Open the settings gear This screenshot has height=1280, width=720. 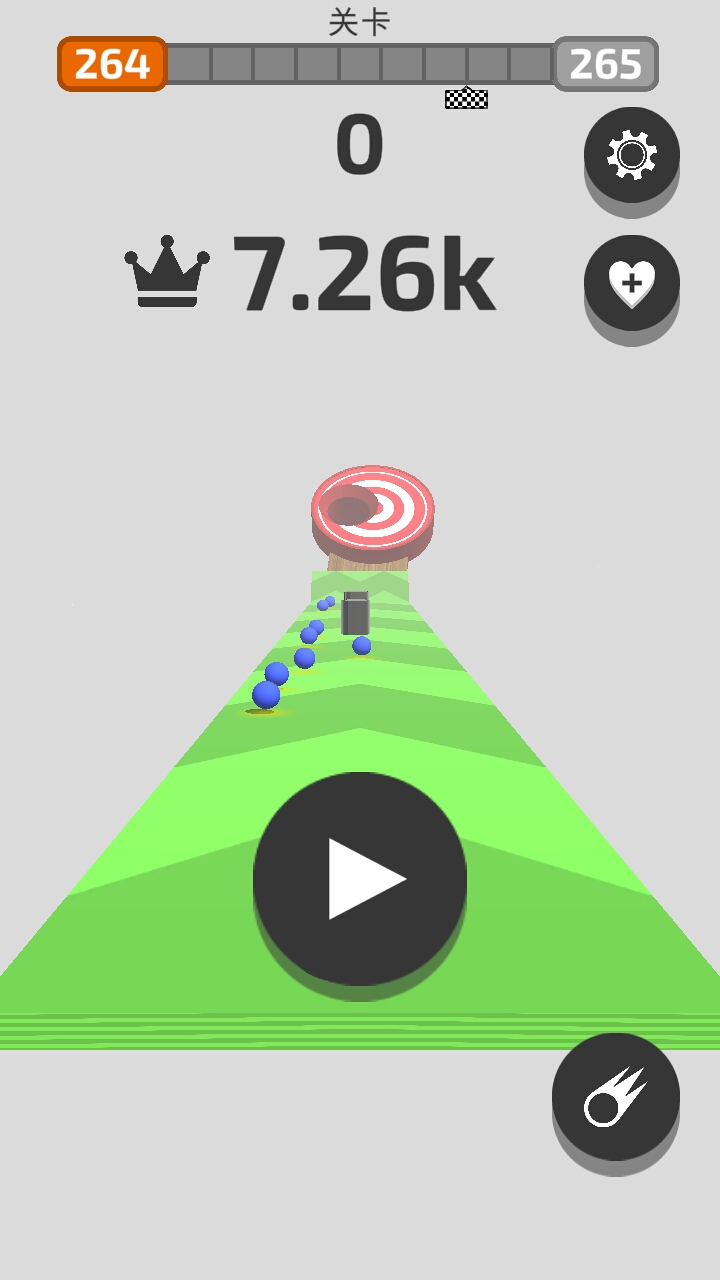point(631,155)
